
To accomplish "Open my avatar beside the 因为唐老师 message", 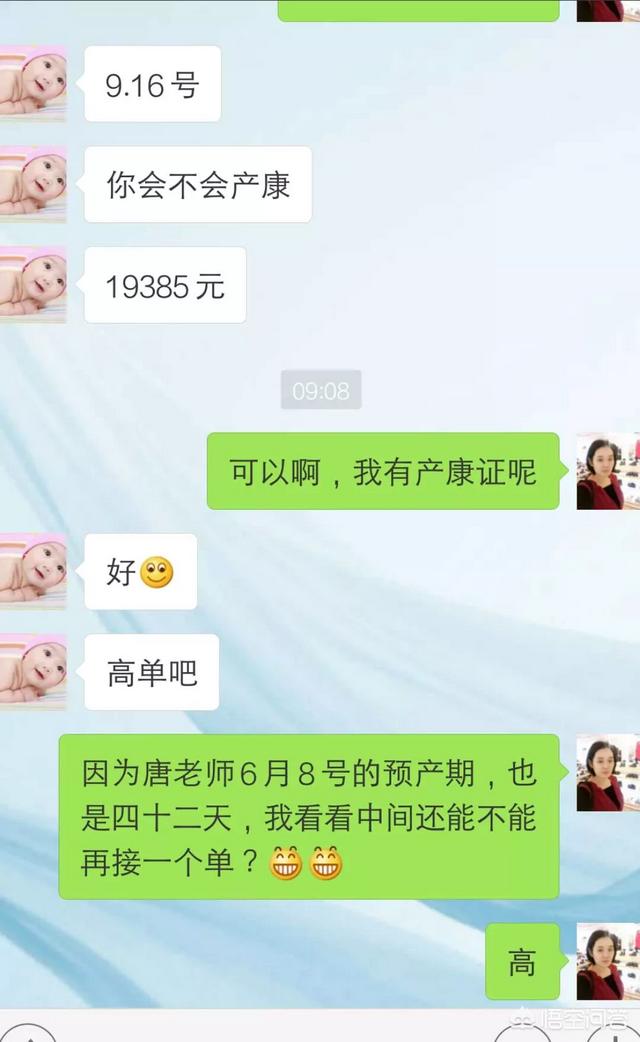I will click(607, 773).
